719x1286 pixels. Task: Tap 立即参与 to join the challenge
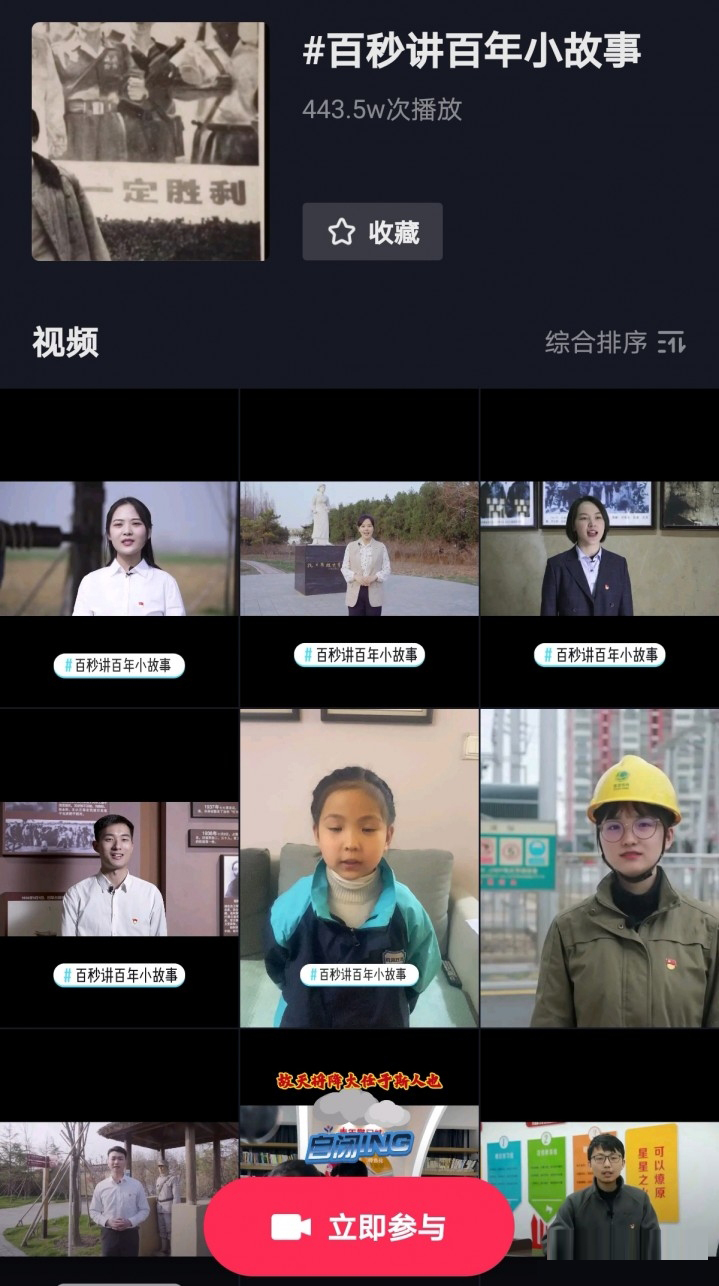359,1227
